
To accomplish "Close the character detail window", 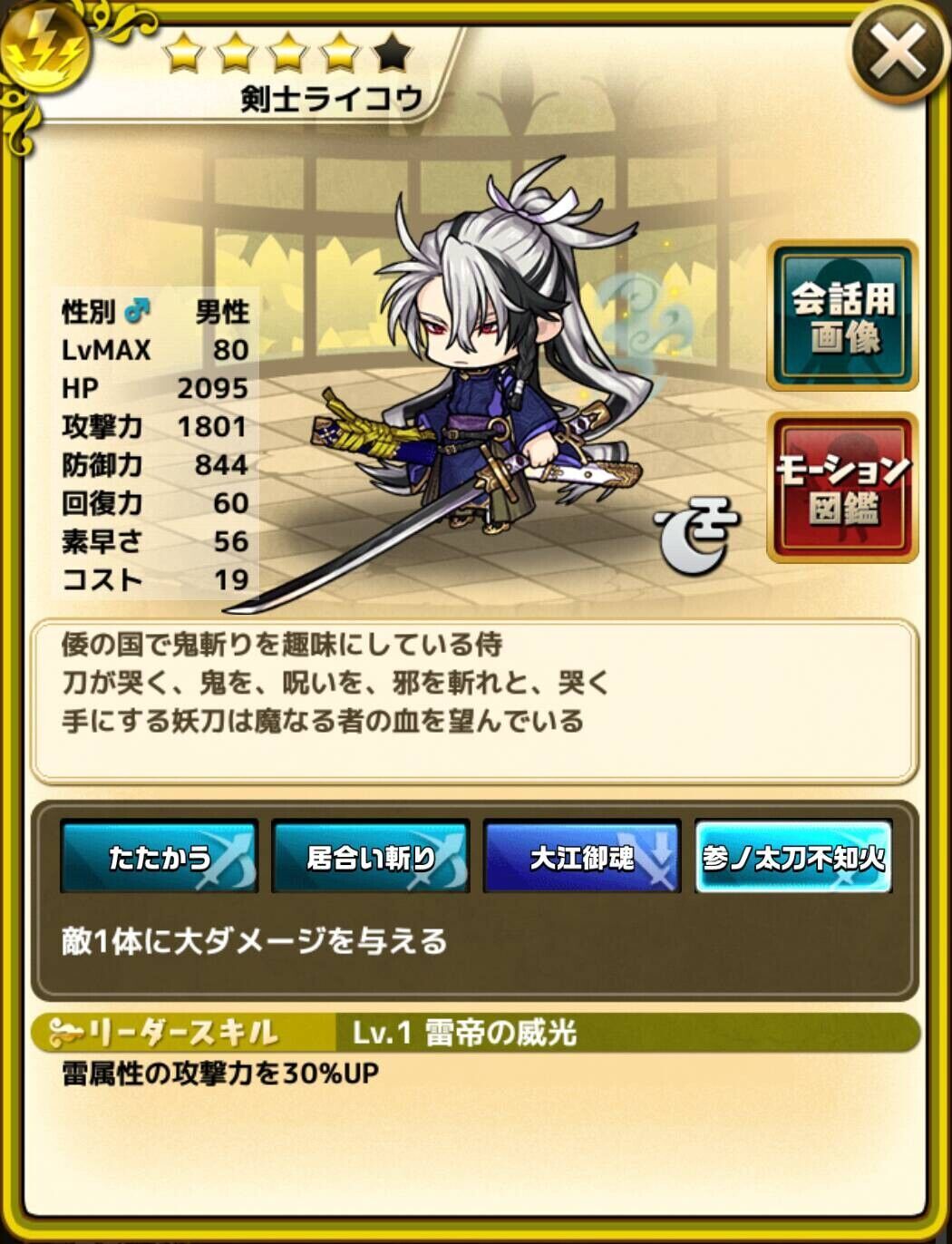I will [897, 51].
